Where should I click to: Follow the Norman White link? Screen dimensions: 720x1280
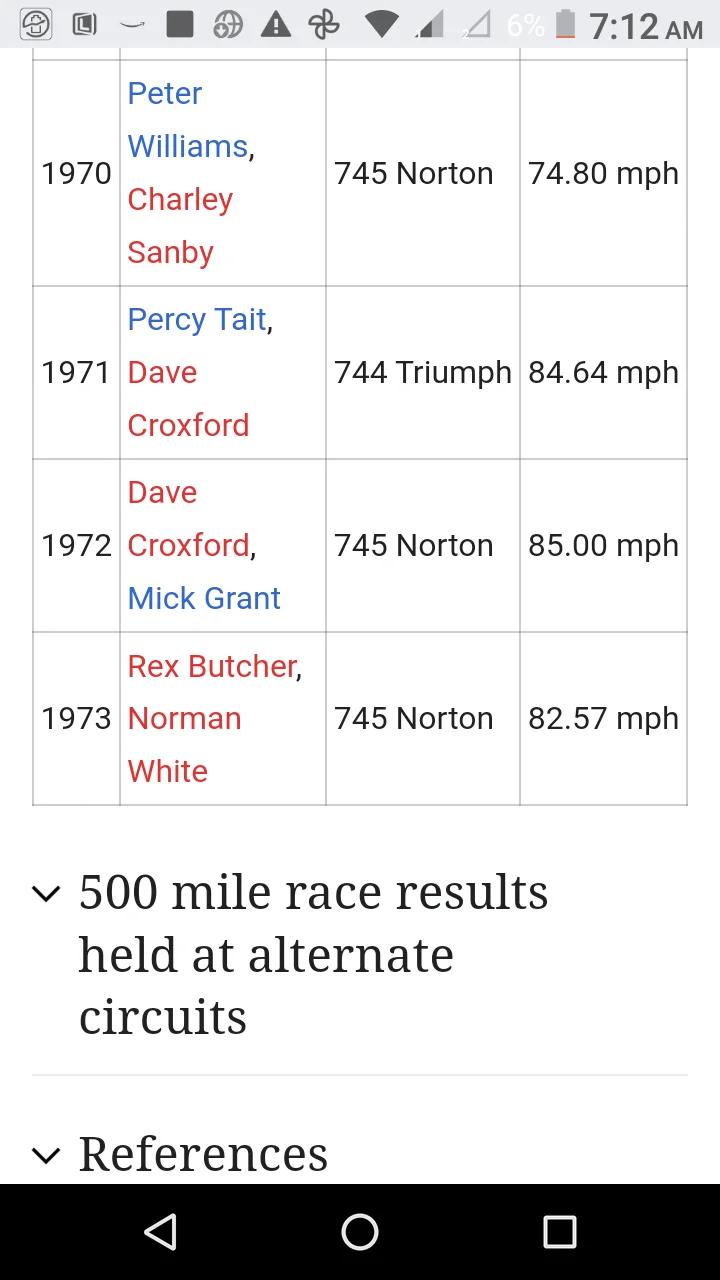[x=184, y=744]
